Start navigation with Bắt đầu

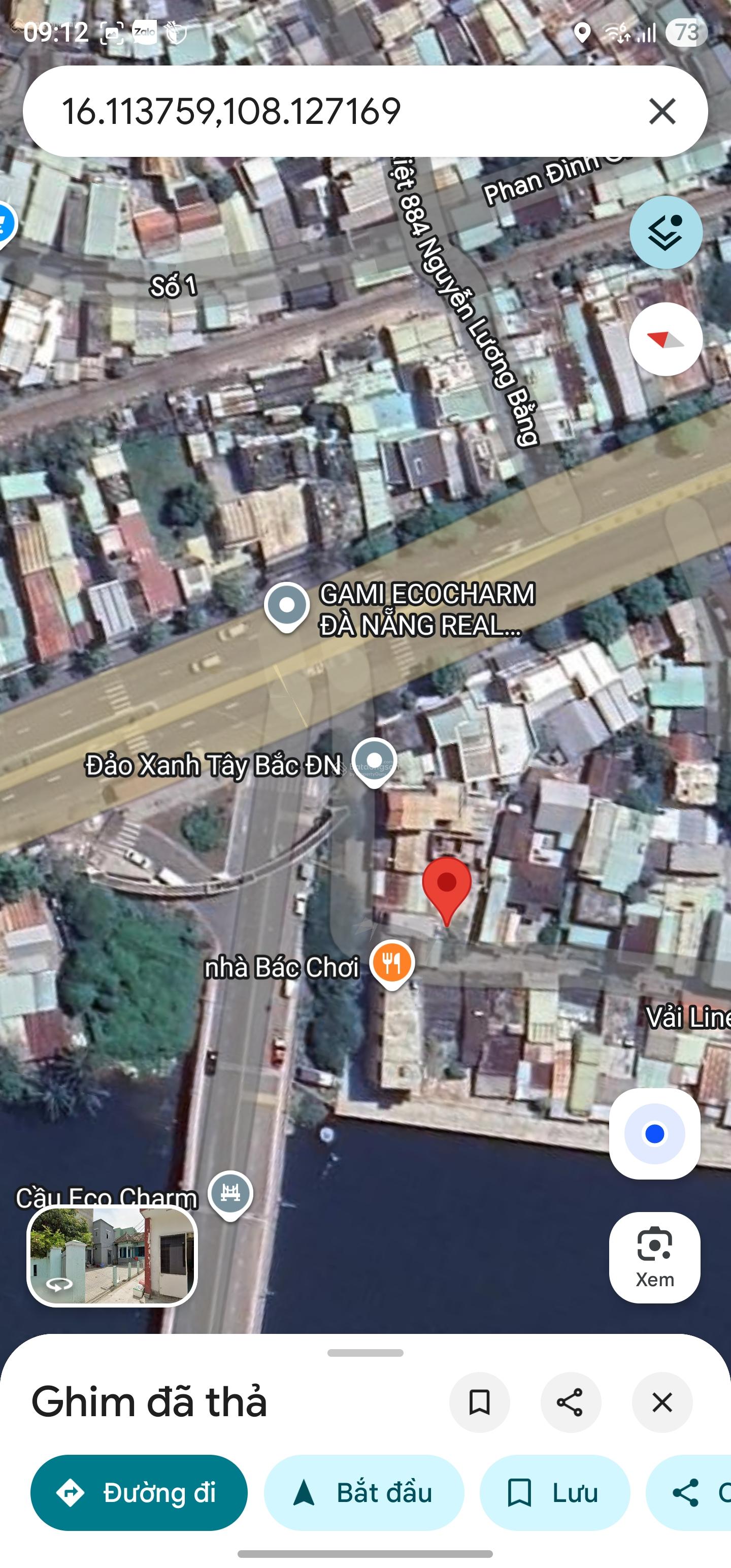coord(363,1492)
